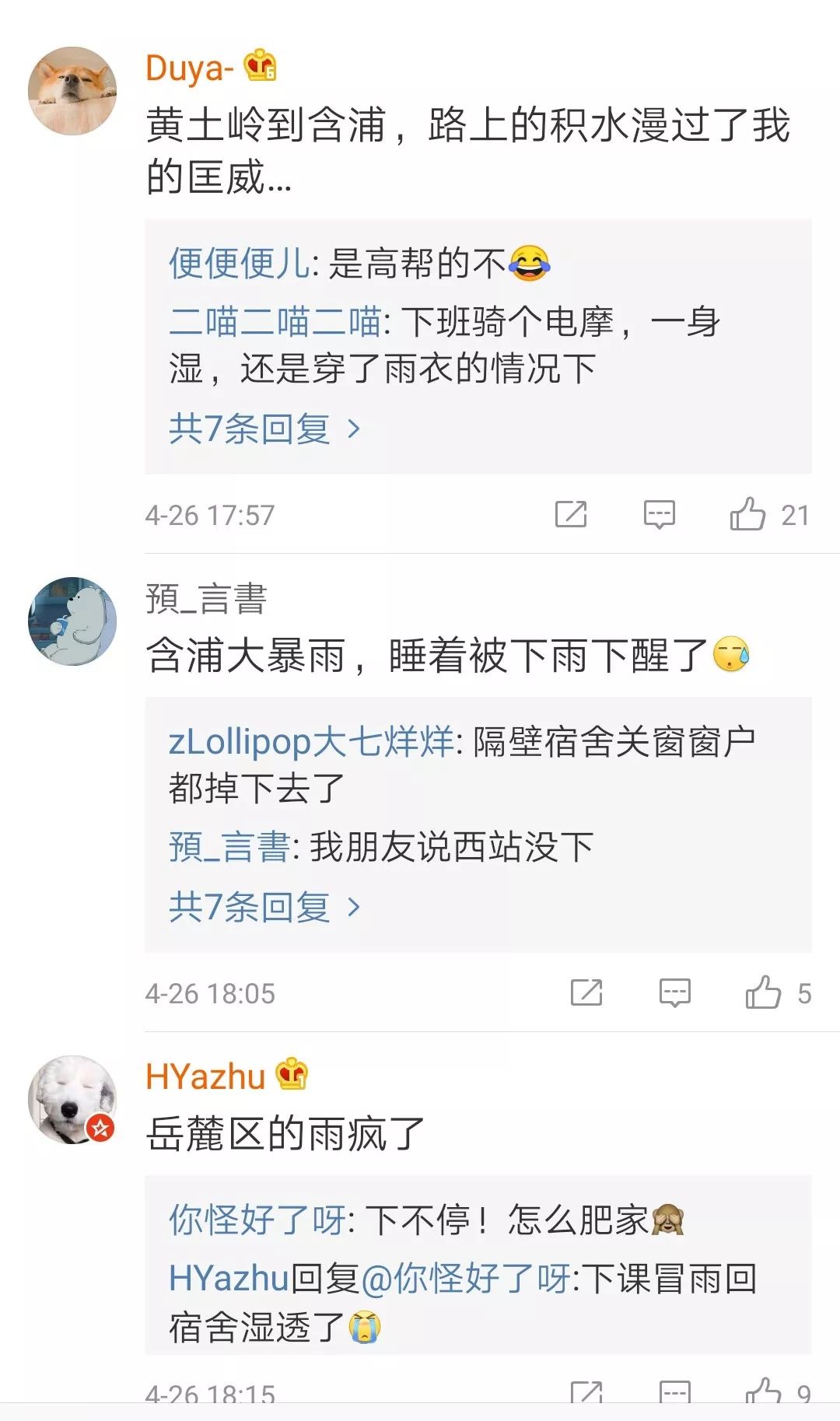This screenshot has height=1421, width=840.
Task: Repost HYazhu's comment
Action: click(586, 1392)
